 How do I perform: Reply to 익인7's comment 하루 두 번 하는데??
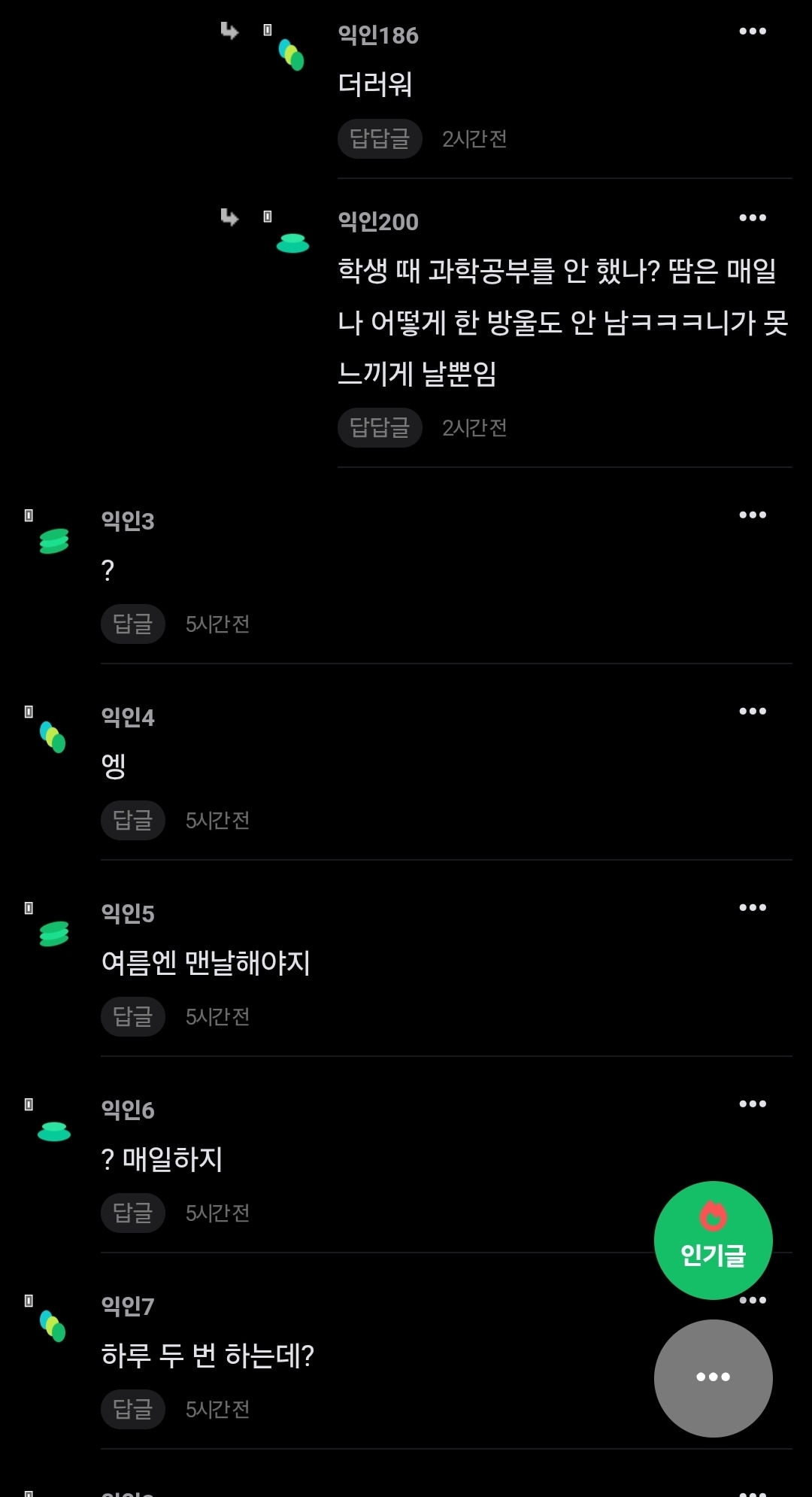pyautogui.click(x=133, y=1409)
